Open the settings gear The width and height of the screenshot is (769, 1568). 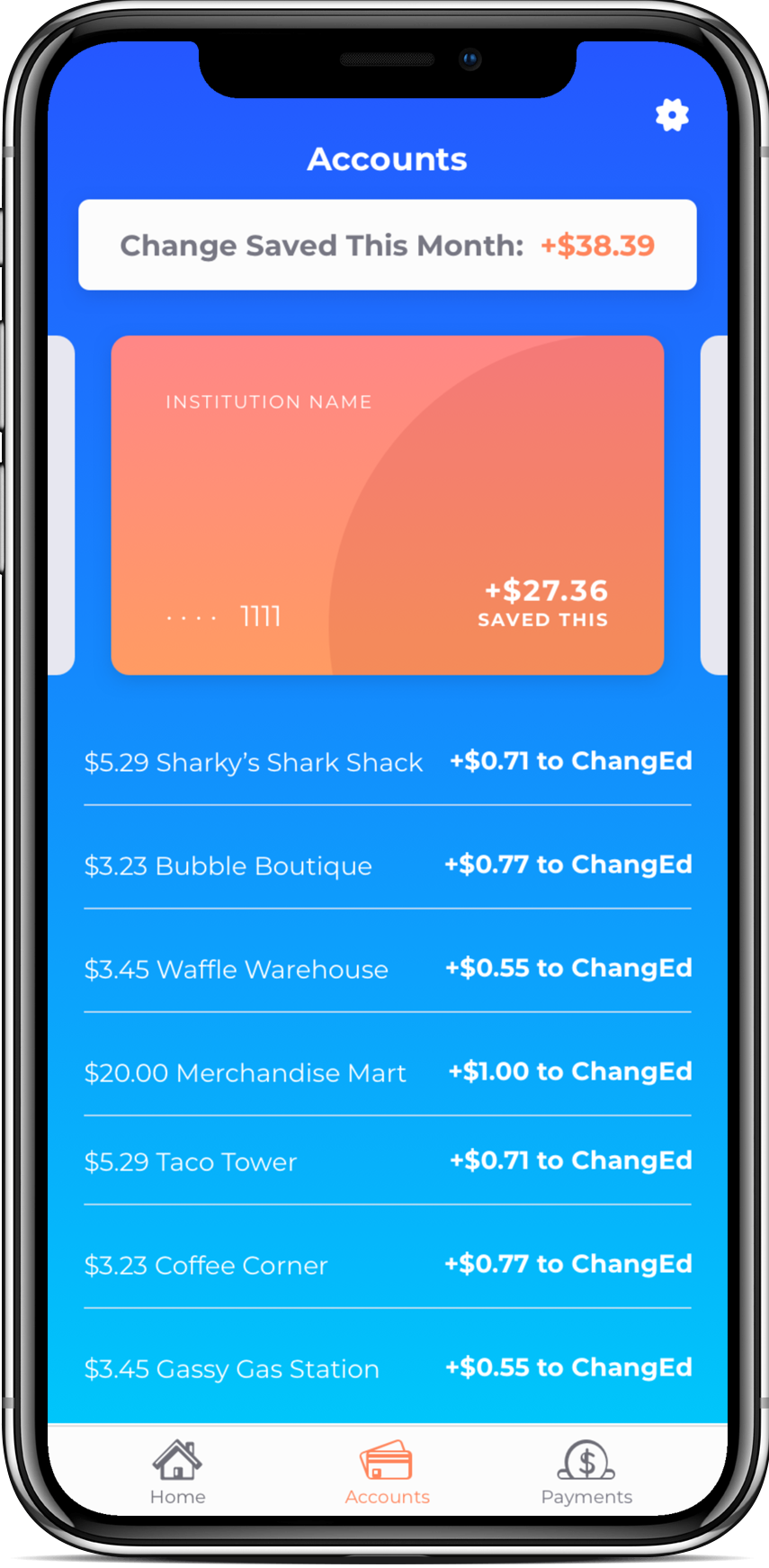(672, 115)
